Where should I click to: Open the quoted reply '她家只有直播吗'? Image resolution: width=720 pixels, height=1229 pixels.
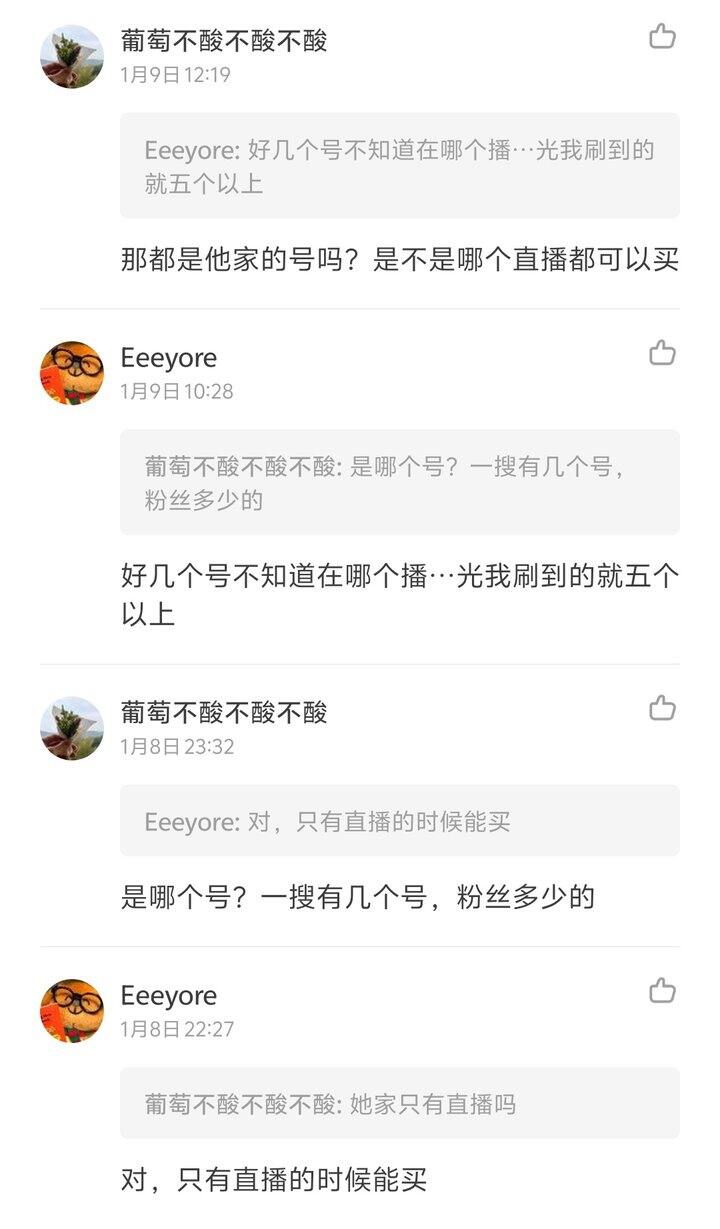pos(399,1104)
